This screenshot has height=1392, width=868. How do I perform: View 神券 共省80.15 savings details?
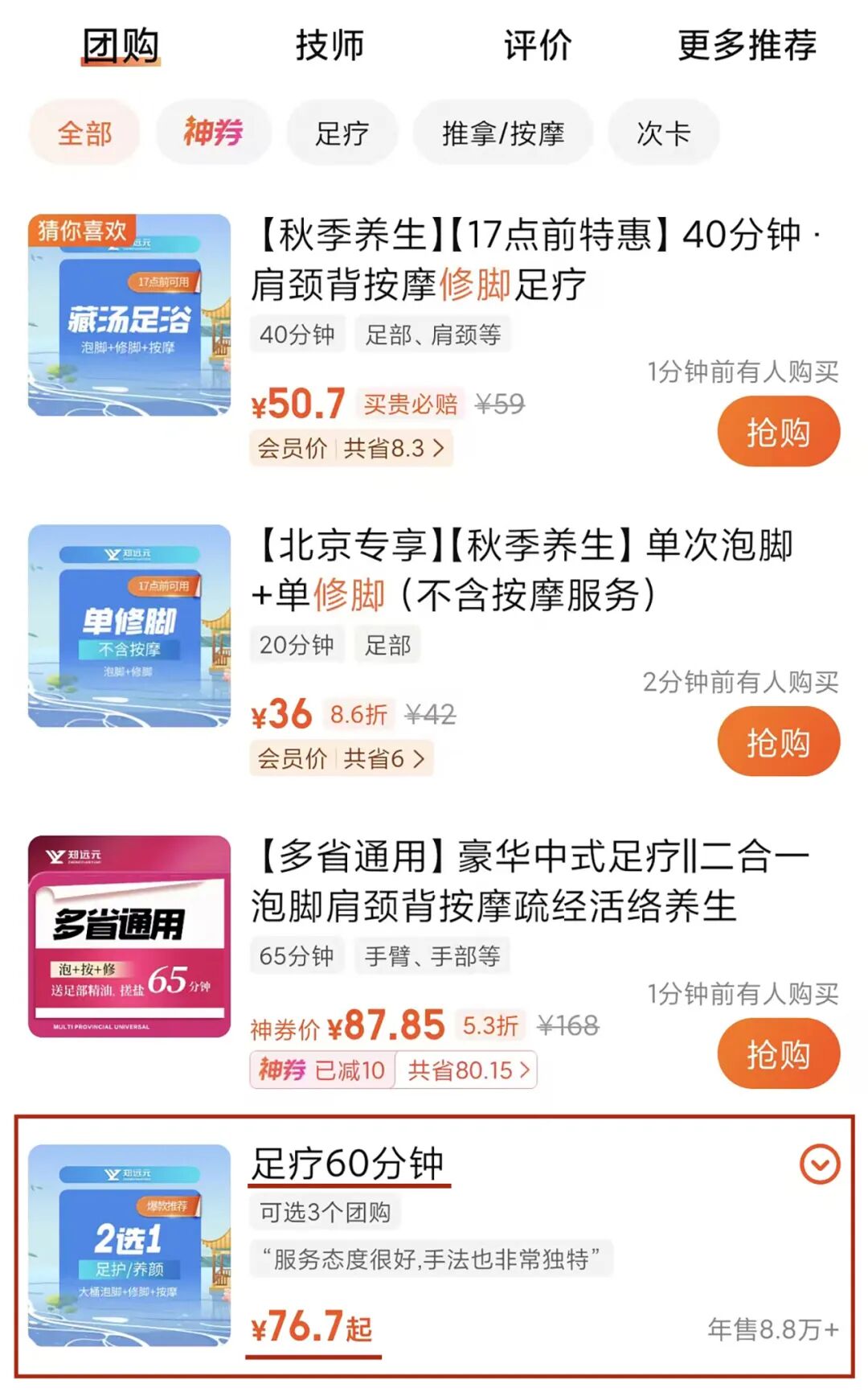pos(467,1070)
